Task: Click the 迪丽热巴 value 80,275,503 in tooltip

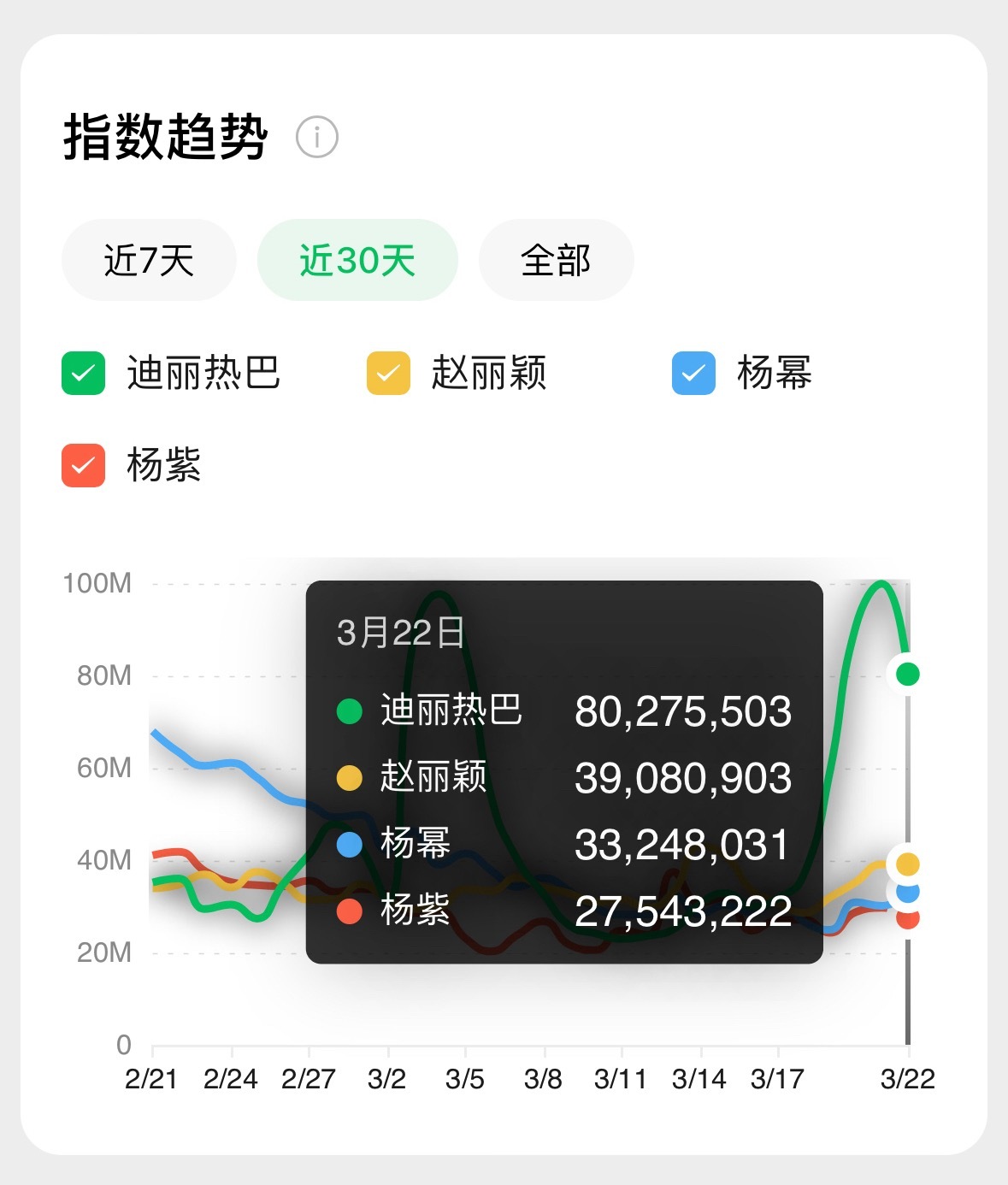Action: click(681, 711)
